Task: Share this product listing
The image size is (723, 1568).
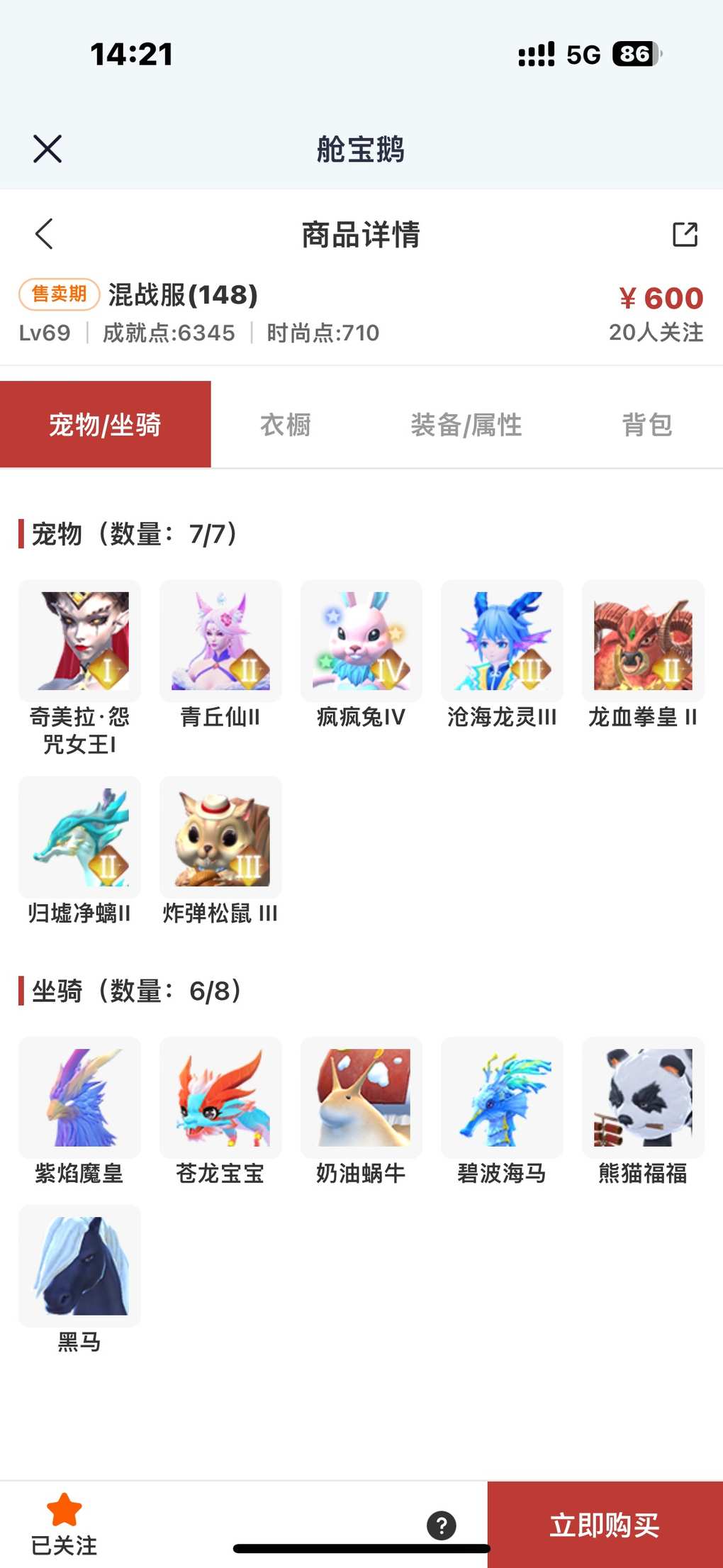Action: coord(685,234)
